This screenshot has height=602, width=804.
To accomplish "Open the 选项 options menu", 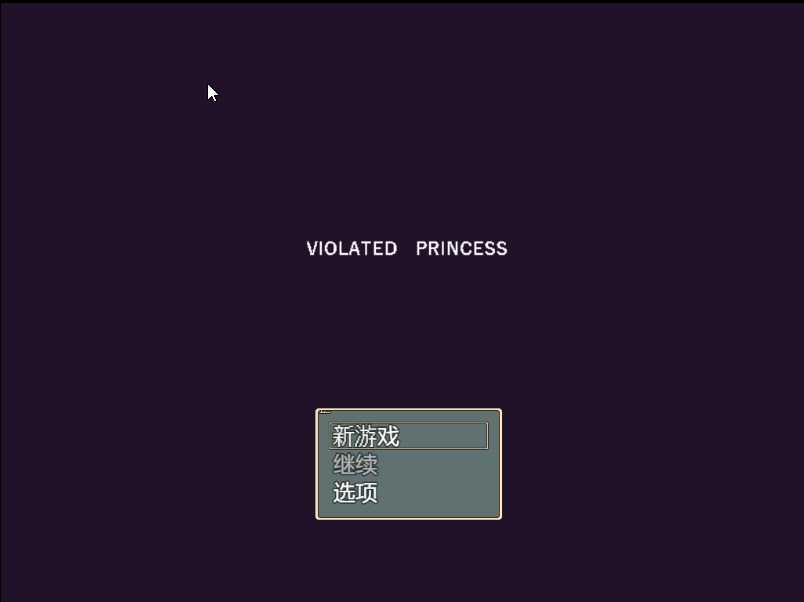I will click(x=356, y=493).
